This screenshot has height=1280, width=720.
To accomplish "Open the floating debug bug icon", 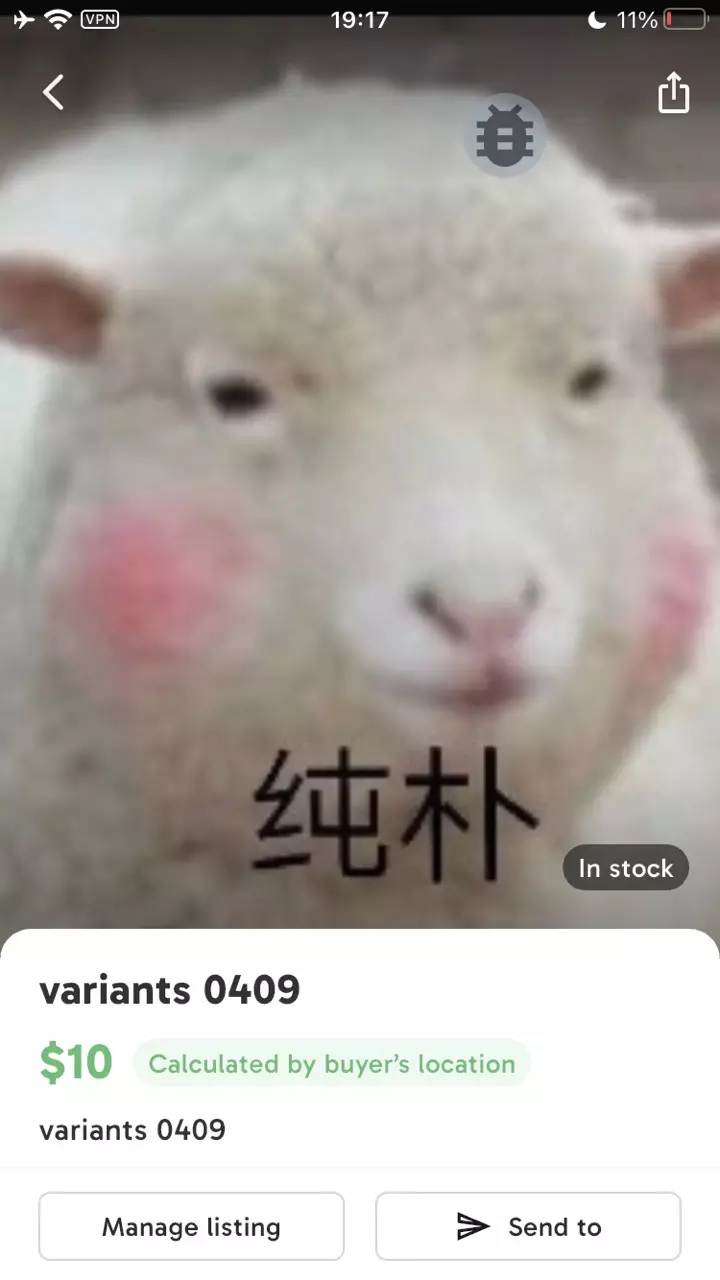I will click(505, 136).
